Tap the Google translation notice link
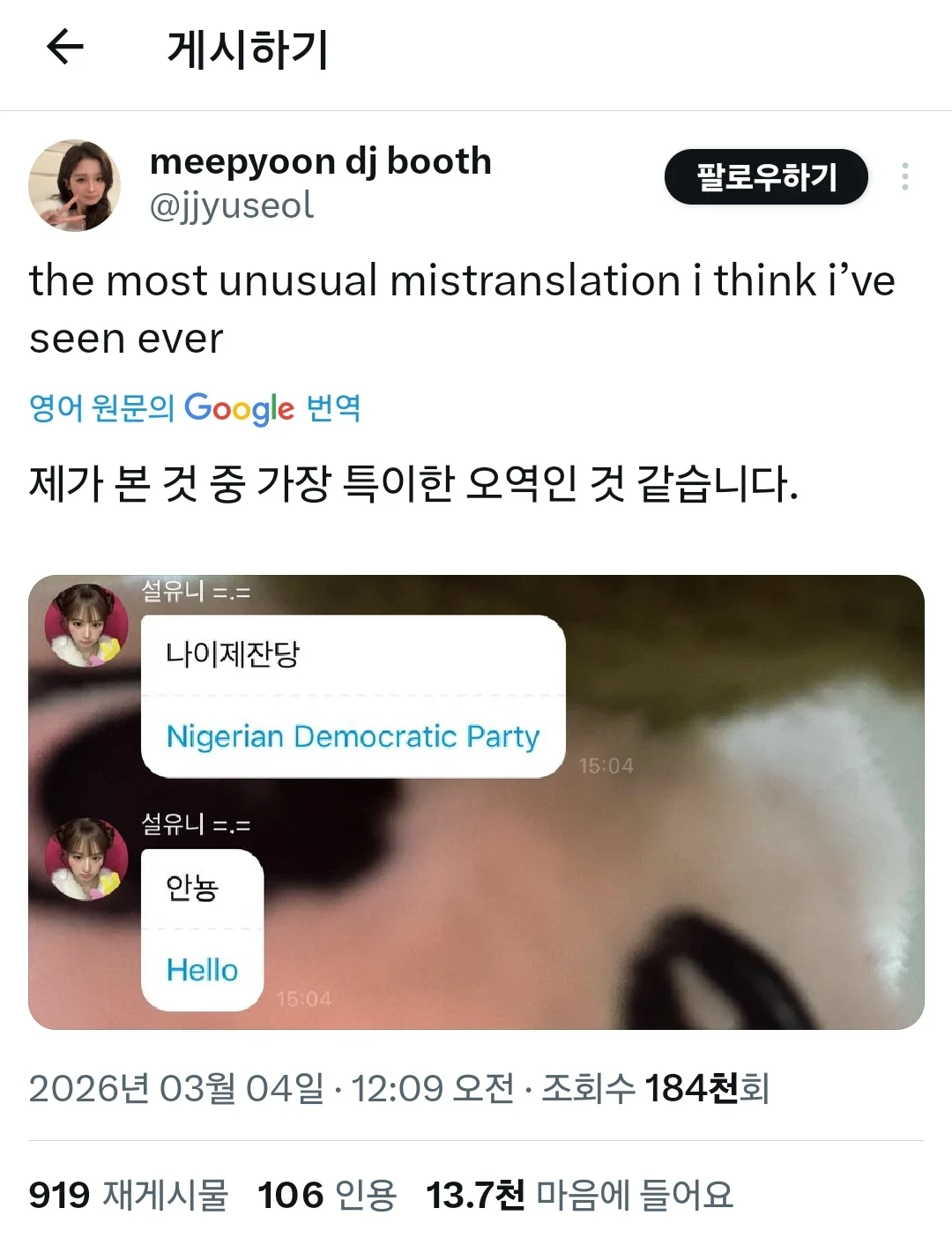The image size is (952, 1238). 195,408
